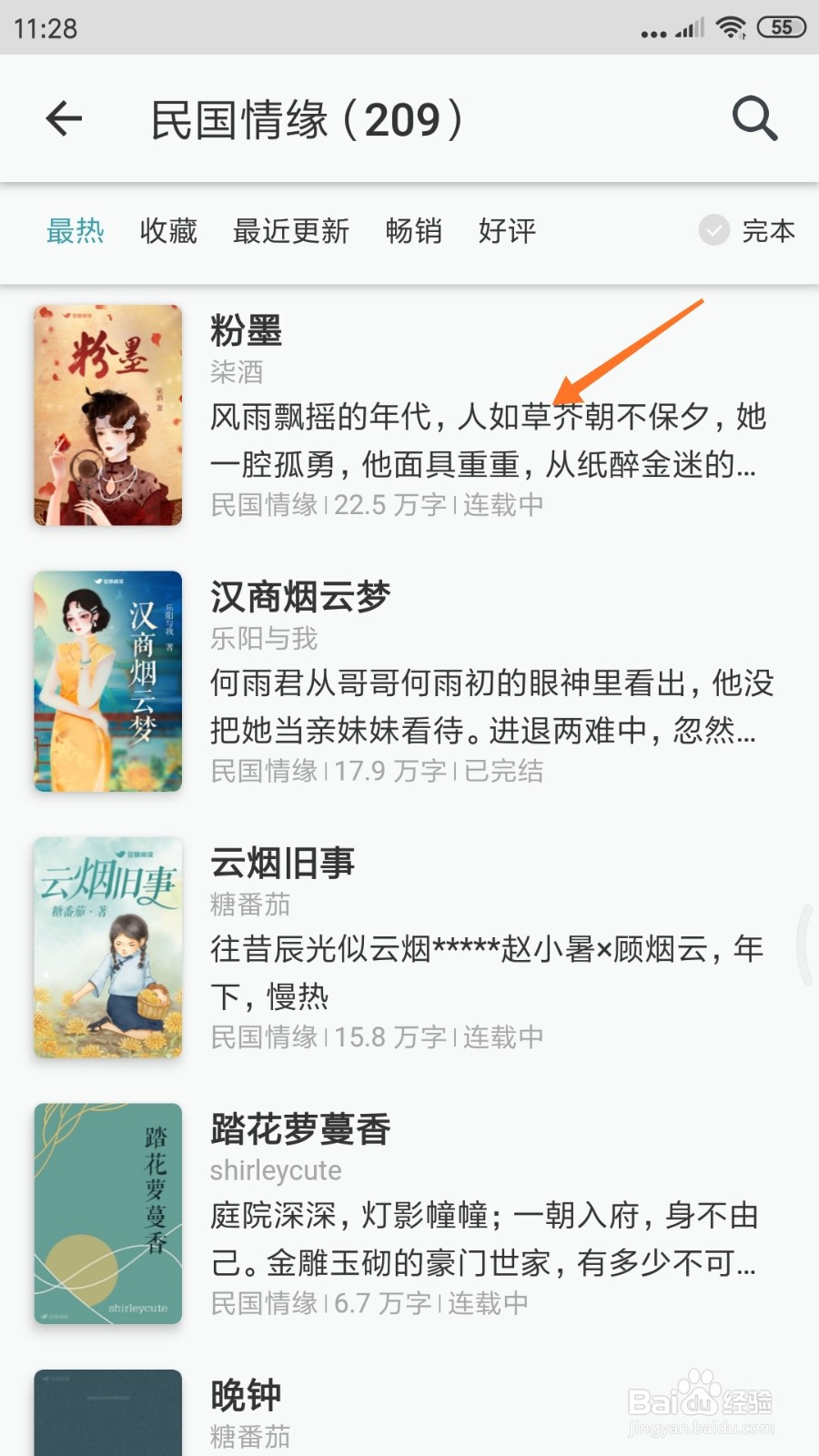The width and height of the screenshot is (819, 1456).
Task: Tap the 11:28 clock in status bar
Action: click(x=44, y=27)
